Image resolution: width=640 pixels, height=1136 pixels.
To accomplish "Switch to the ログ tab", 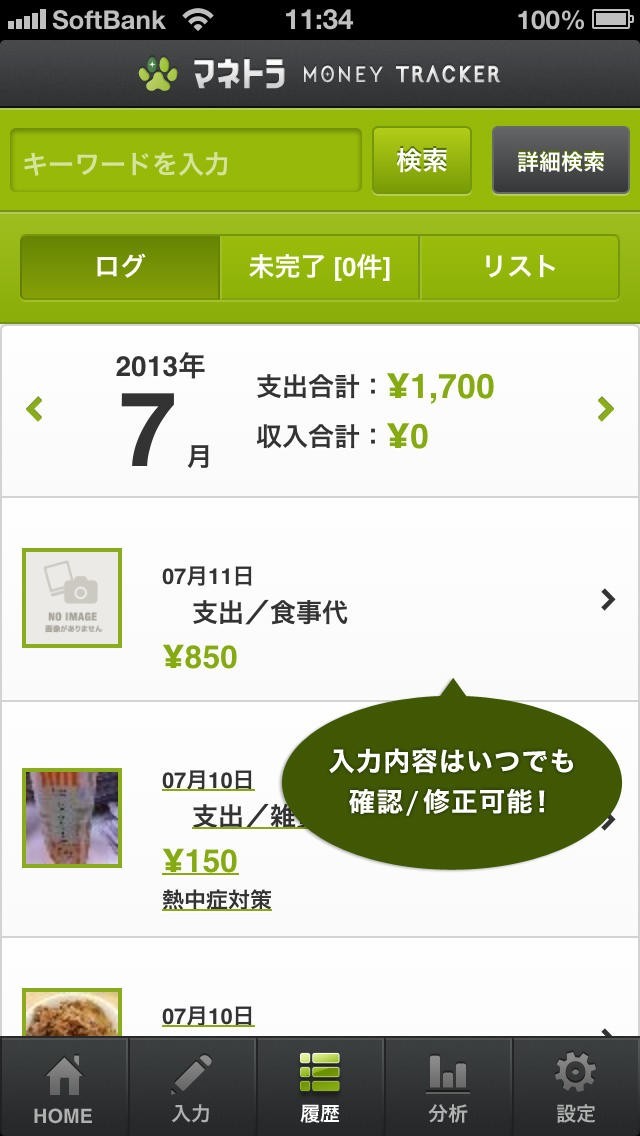I will pos(120,267).
